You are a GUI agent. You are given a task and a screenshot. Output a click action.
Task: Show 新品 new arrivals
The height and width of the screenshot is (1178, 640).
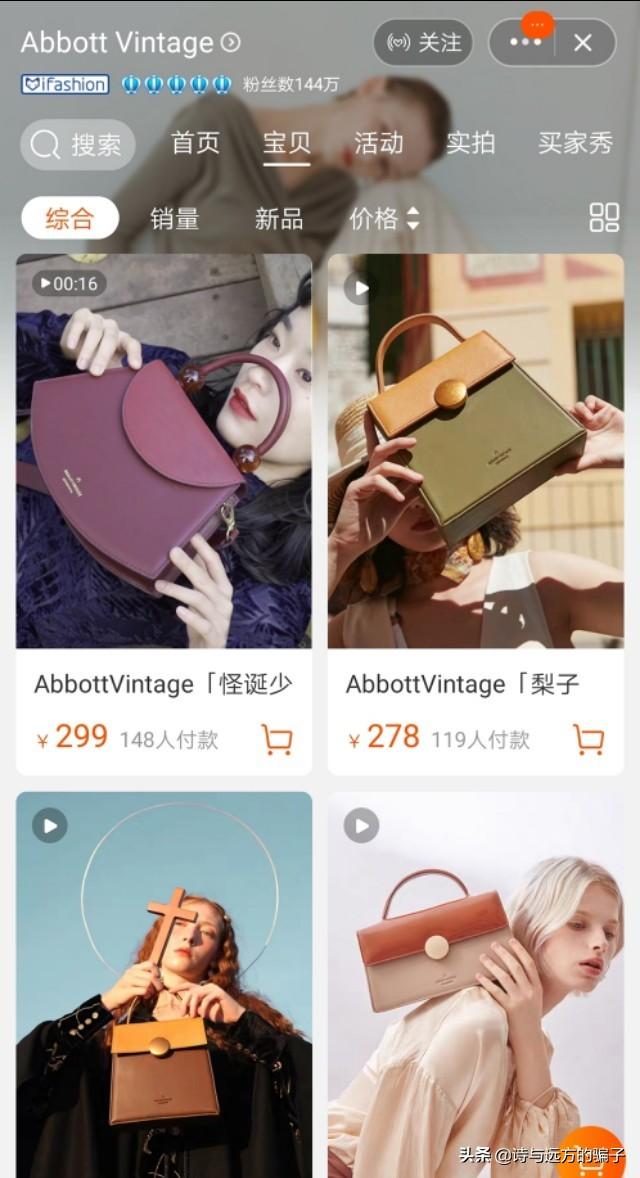tap(279, 218)
